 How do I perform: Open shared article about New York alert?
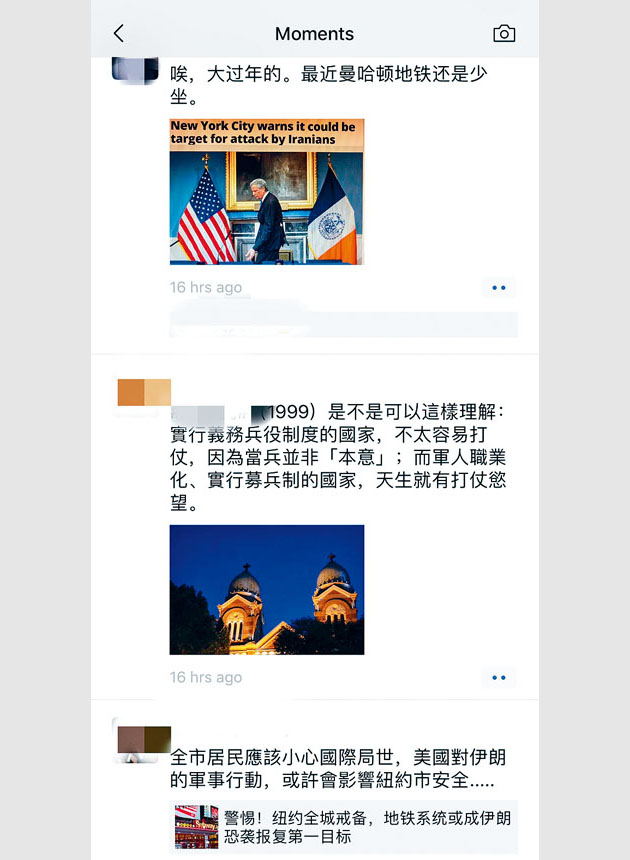(343, 826)
